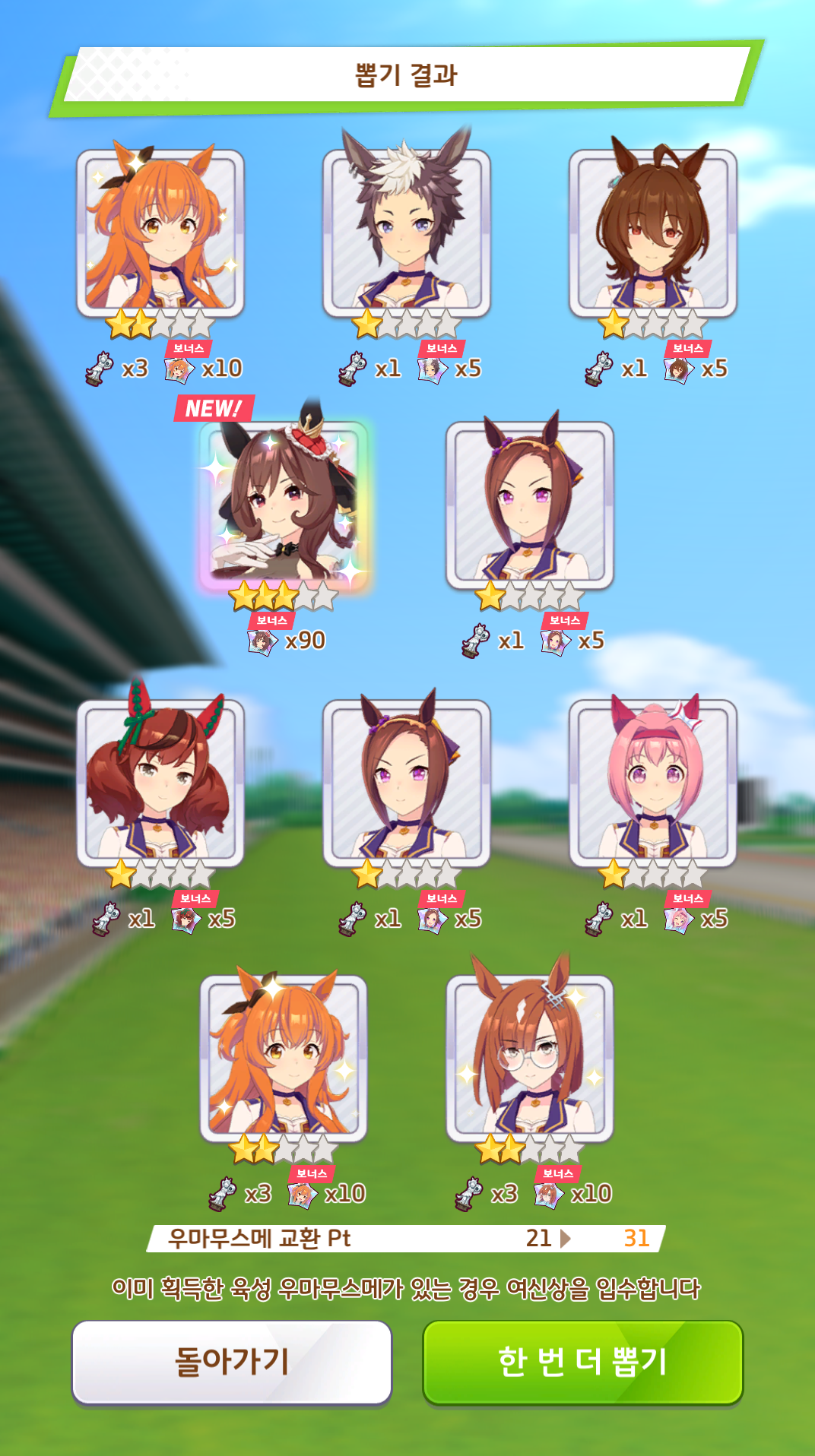Tap the orange 31 point value
The width and height of the screenshot is (815, 1456).
click(x=636, y=1238)
